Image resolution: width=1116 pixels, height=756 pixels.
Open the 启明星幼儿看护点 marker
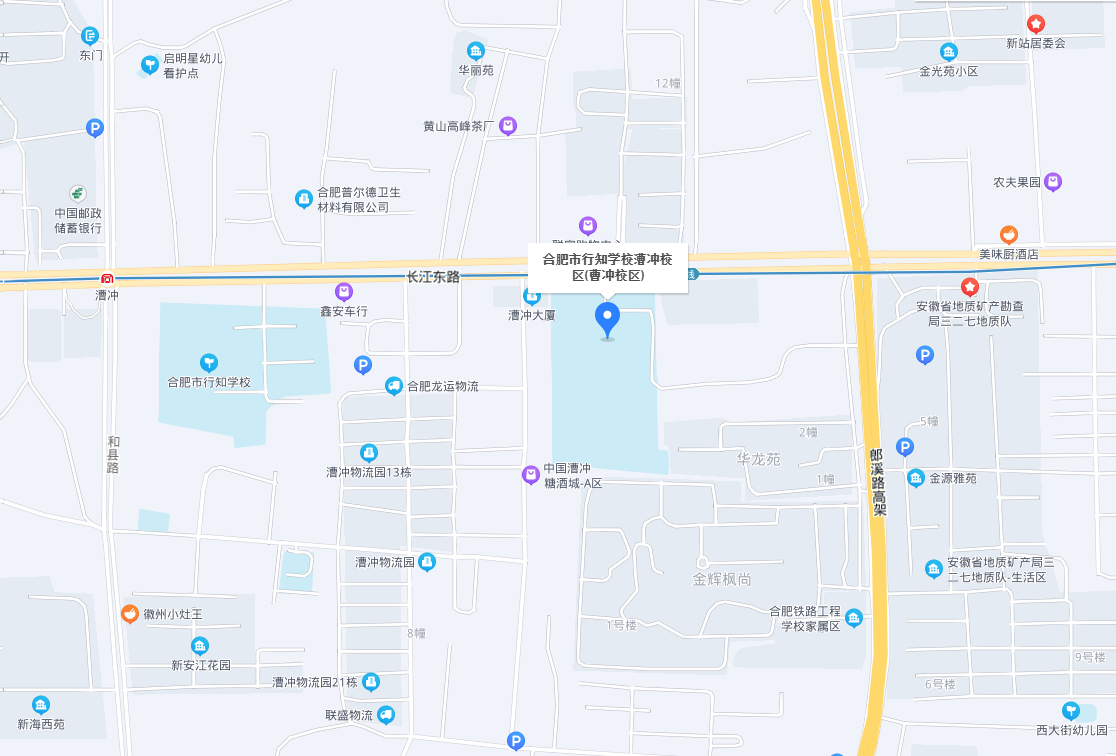pyautogui.click(x=150, y=65)
